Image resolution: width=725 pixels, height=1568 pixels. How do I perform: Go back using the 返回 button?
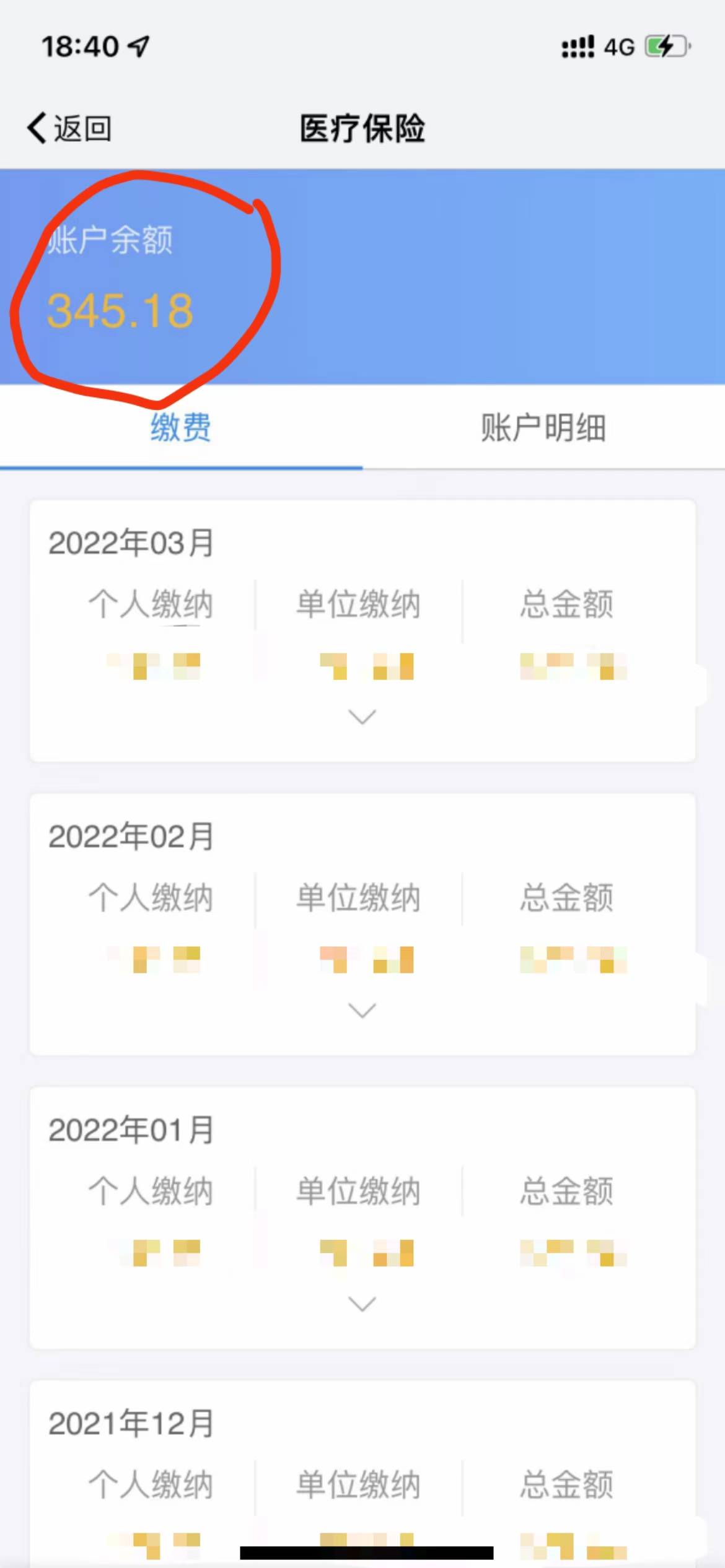point(69,128)
